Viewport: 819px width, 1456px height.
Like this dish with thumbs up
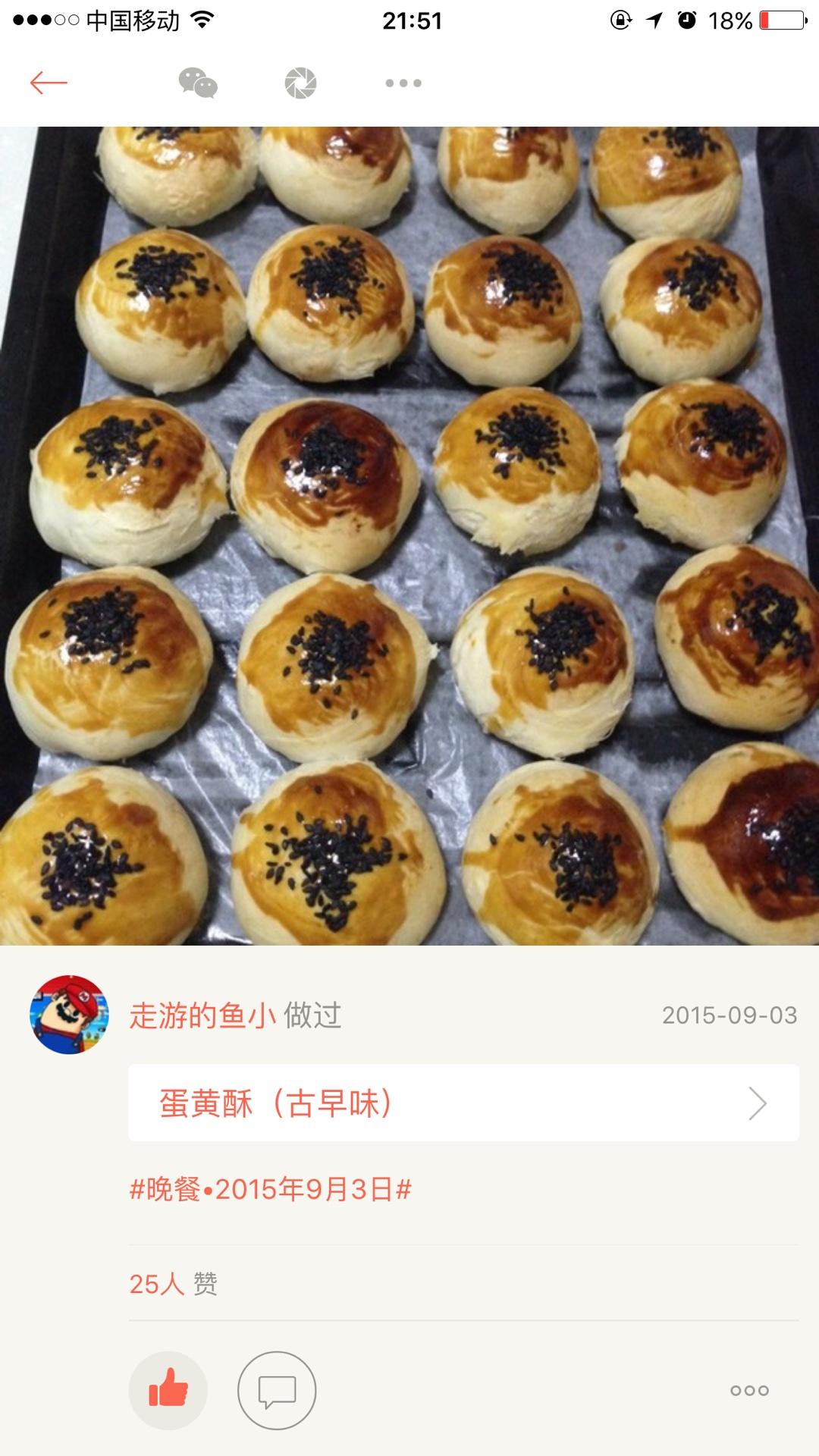(x=168, y=1390)
